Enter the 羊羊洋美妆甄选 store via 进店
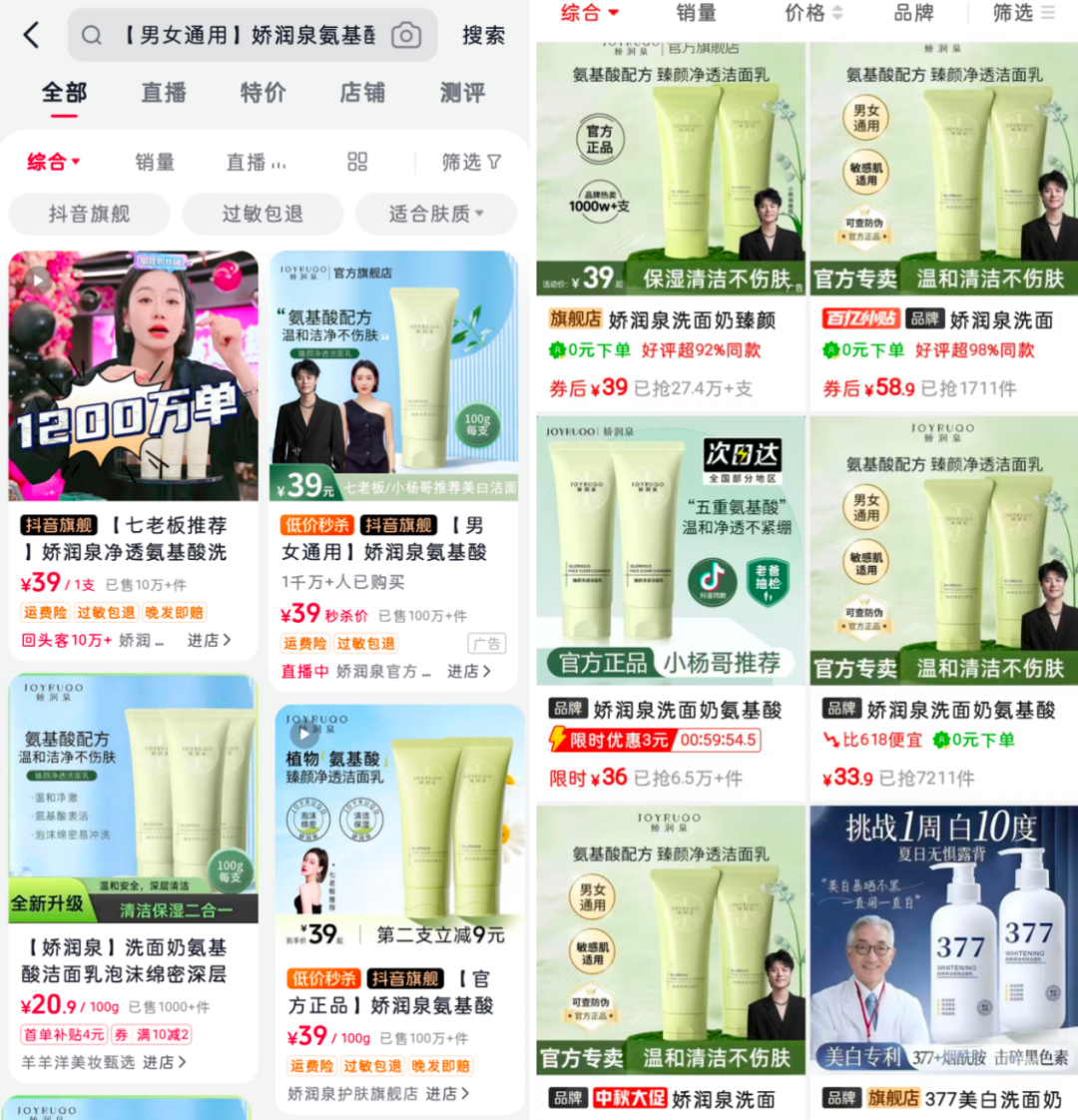Screen dimensions: 1078x1120 pyautogui.click(x=165, y=1062)
